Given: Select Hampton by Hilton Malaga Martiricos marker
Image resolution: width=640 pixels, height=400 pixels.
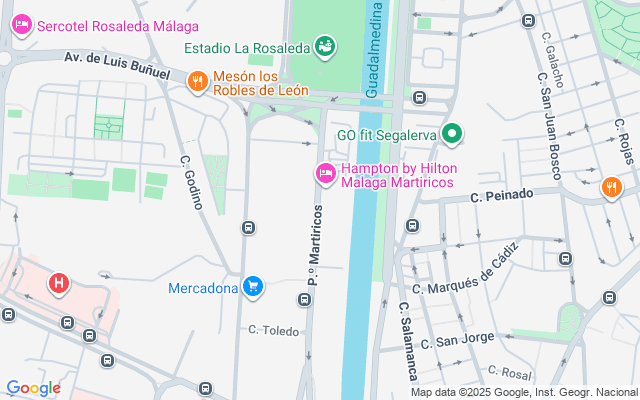Looking at the screenshot, I should tap(325, 175).
